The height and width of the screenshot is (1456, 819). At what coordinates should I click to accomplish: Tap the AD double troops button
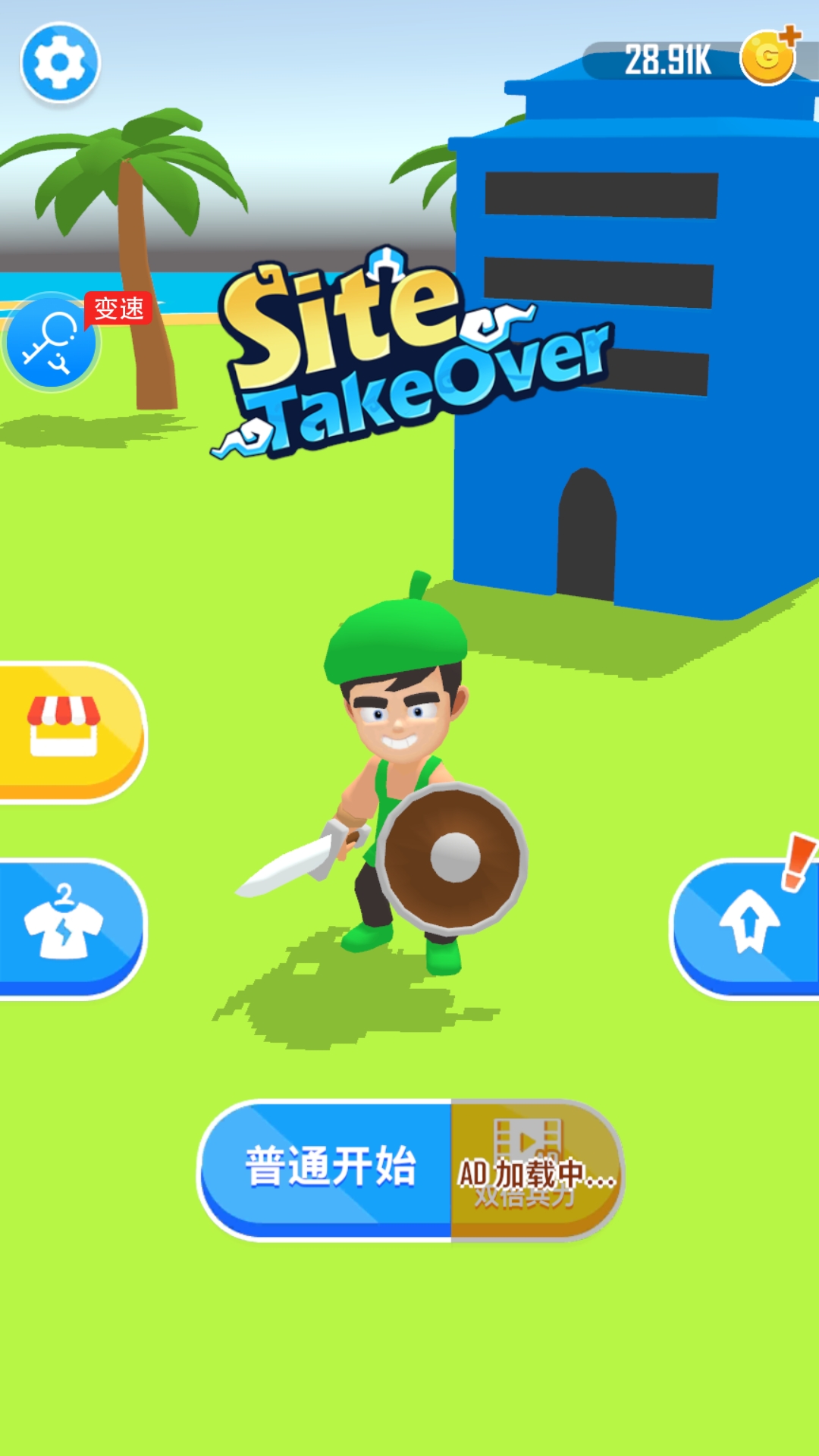pyautogui.click(x=535, y=1168)
